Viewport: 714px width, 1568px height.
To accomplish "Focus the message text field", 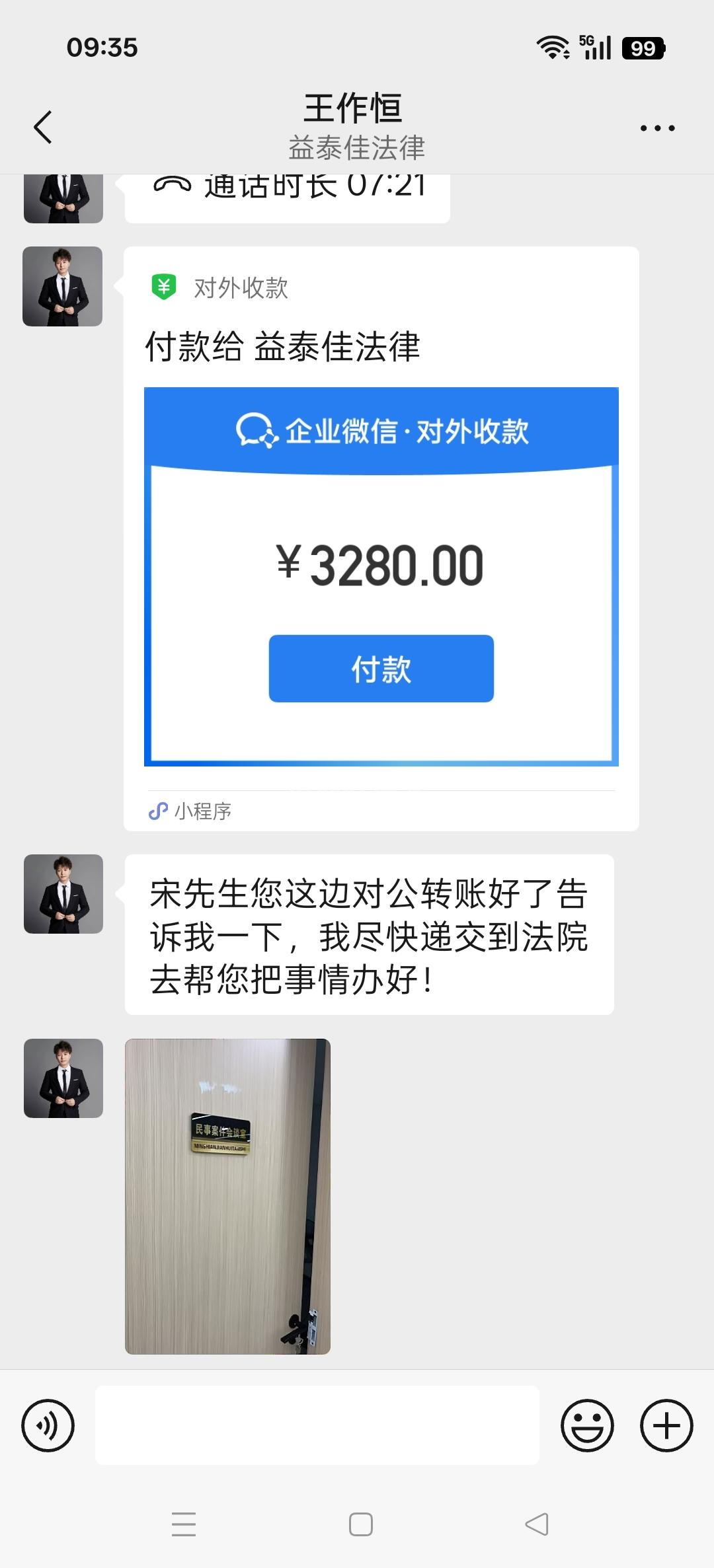I will click(317, 1425).
